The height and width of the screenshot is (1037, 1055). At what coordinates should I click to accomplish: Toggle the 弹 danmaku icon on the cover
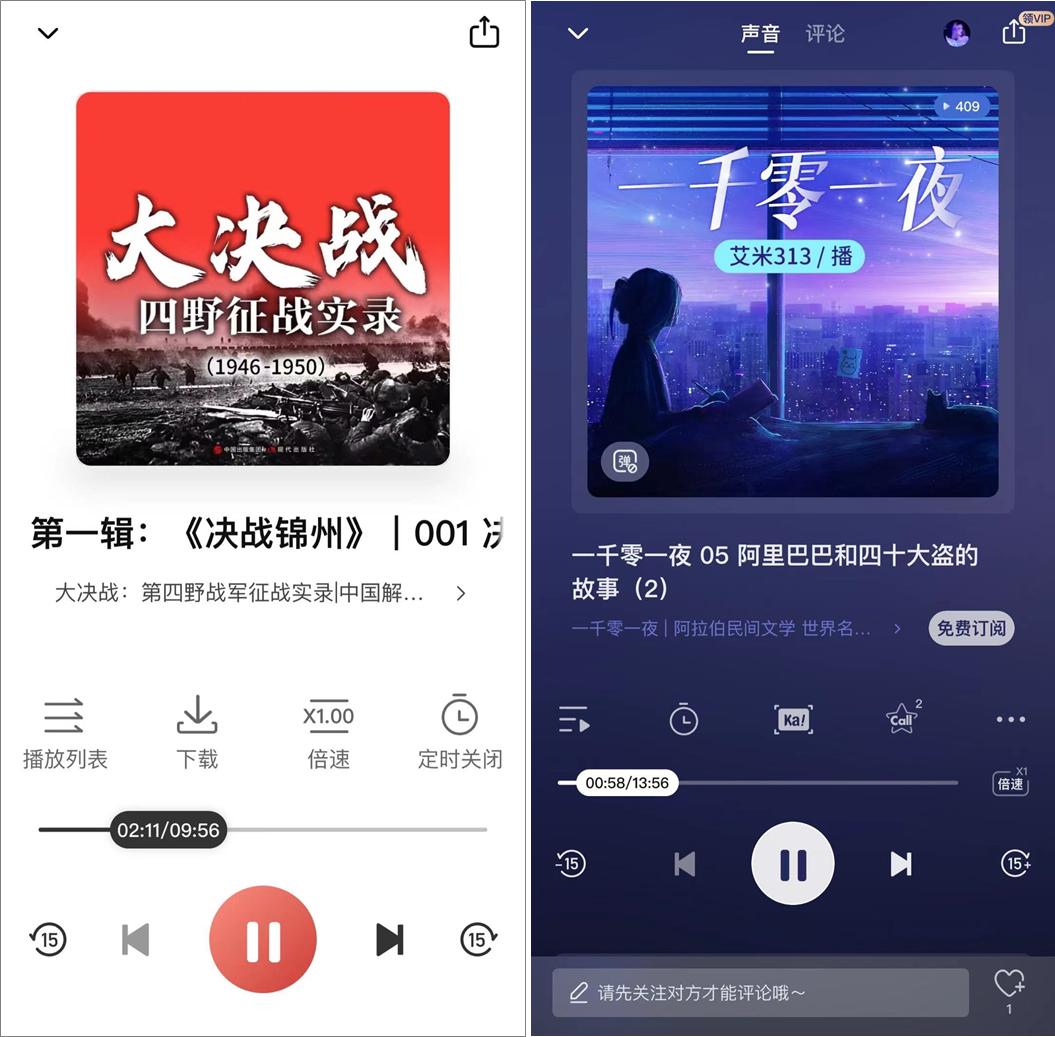point(625,462)
